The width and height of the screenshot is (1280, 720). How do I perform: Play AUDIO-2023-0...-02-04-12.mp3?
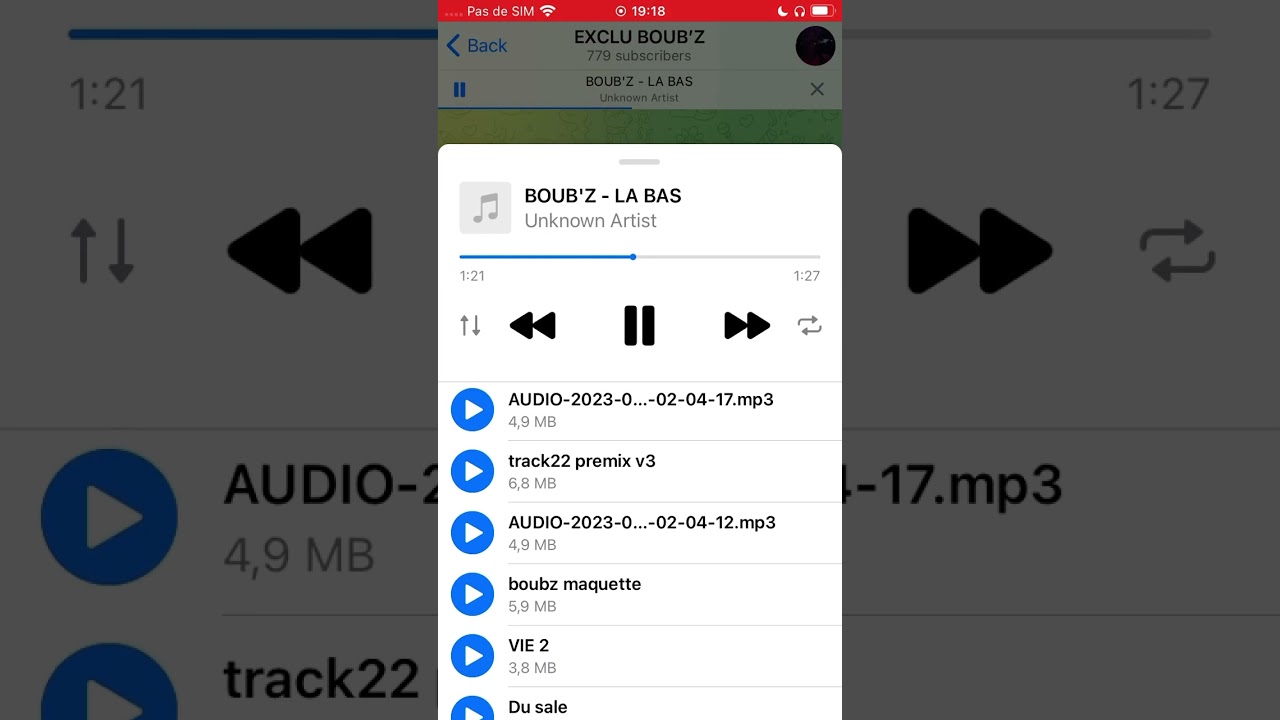[472, 533]
